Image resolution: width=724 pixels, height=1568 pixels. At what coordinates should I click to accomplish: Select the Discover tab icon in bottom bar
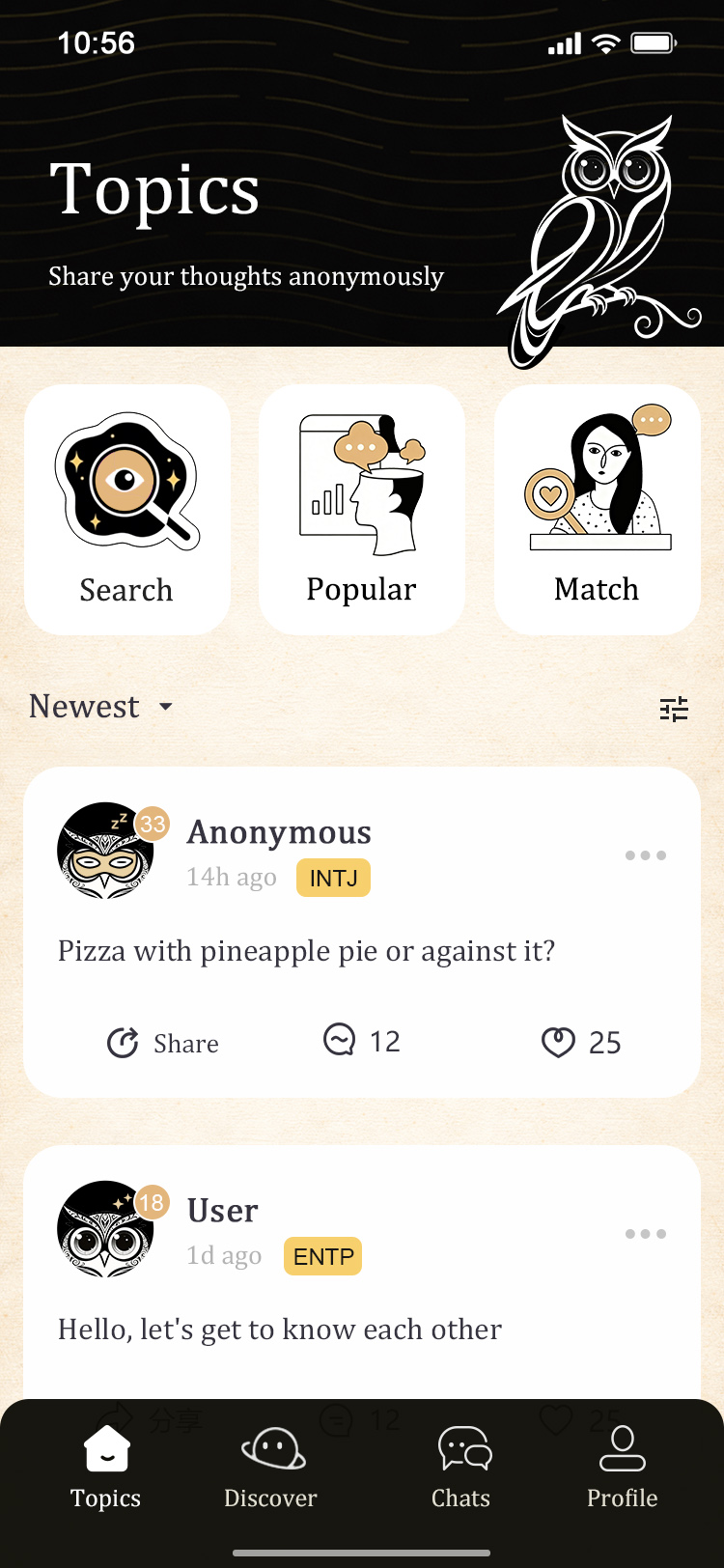click(x=270, y=1448)
